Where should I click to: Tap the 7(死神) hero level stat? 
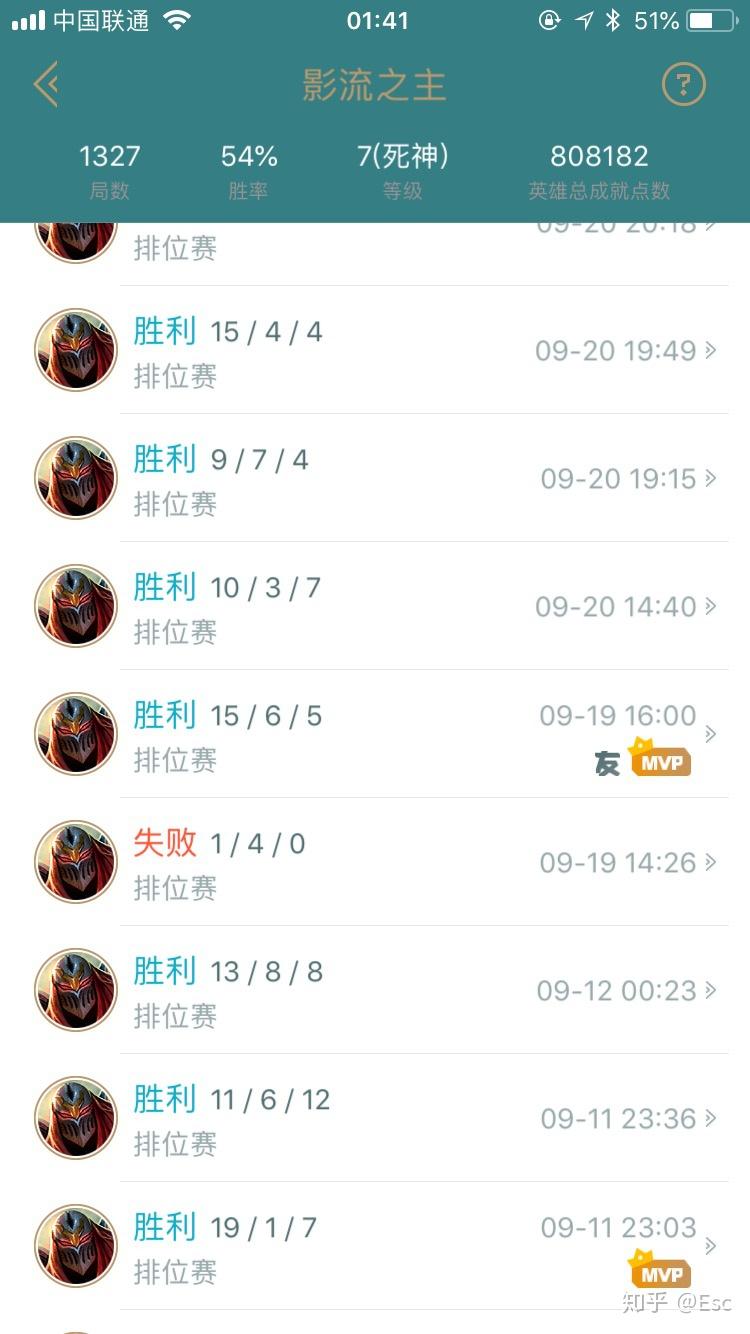coord(403,170)
